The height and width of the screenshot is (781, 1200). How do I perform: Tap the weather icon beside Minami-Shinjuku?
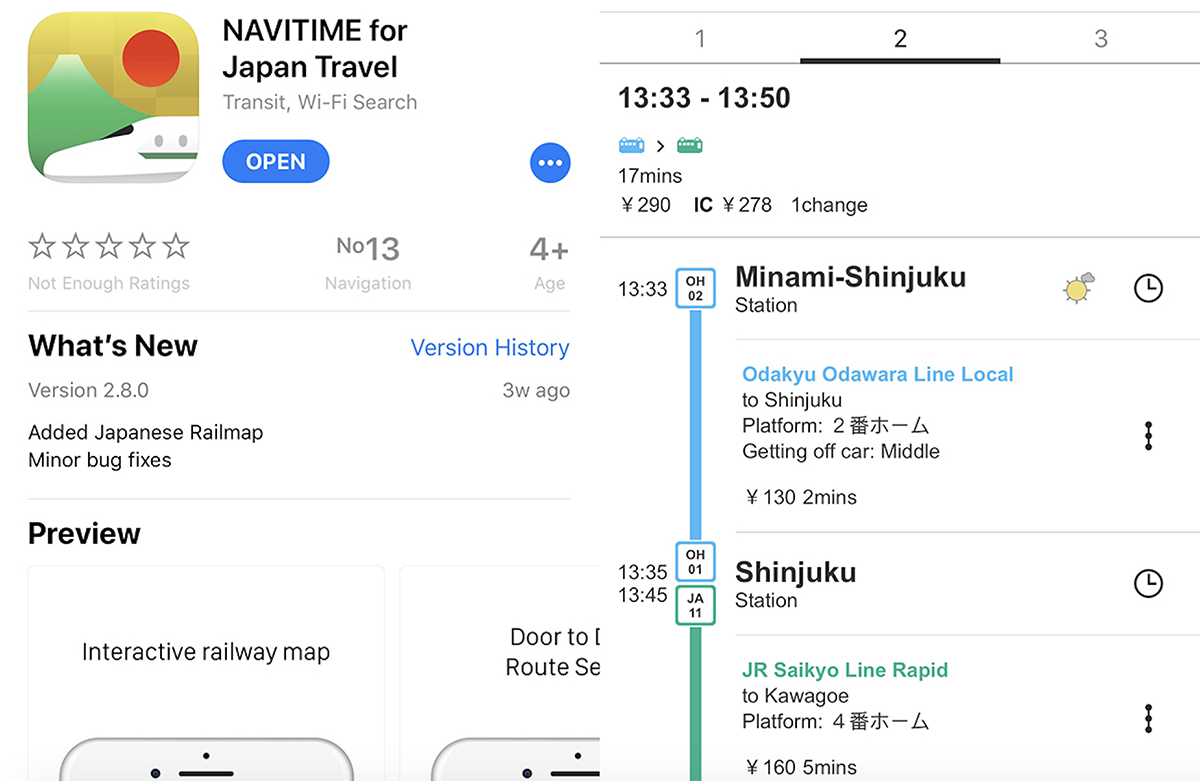pos(1078,288)
